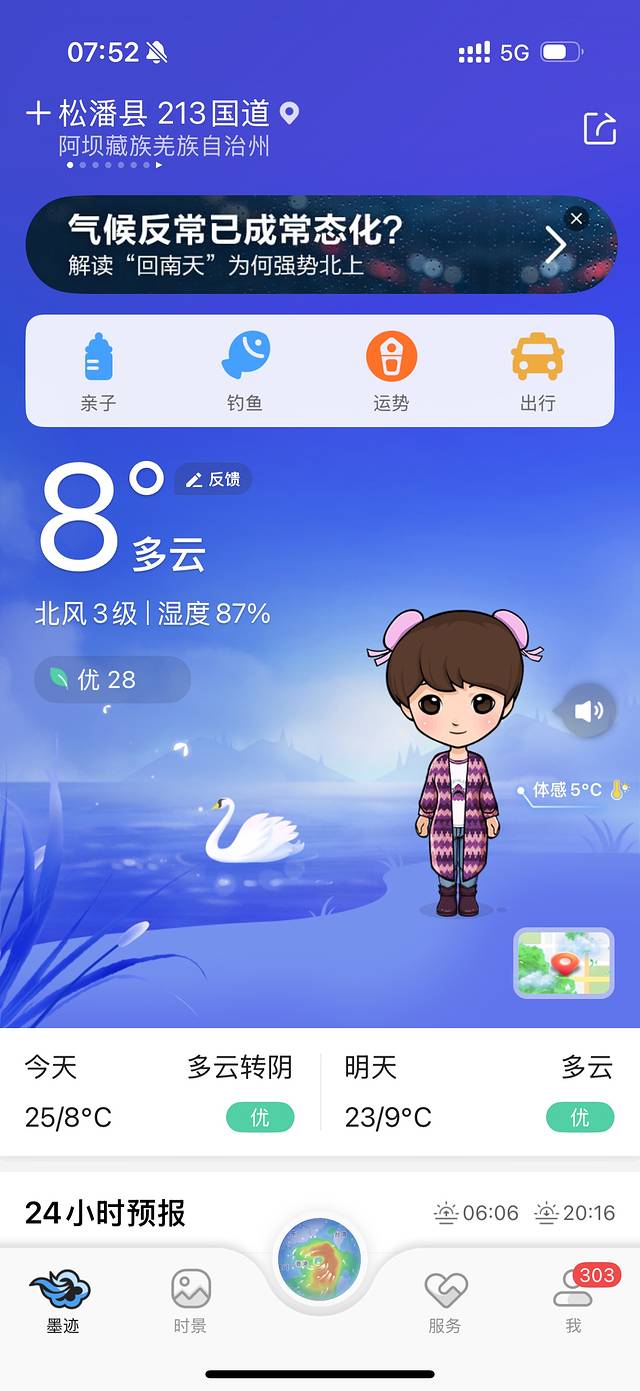This screenshot has height=1391, width=640.
Task: Select the 墨迹 home tab
Action: (x=62, y=1301)
